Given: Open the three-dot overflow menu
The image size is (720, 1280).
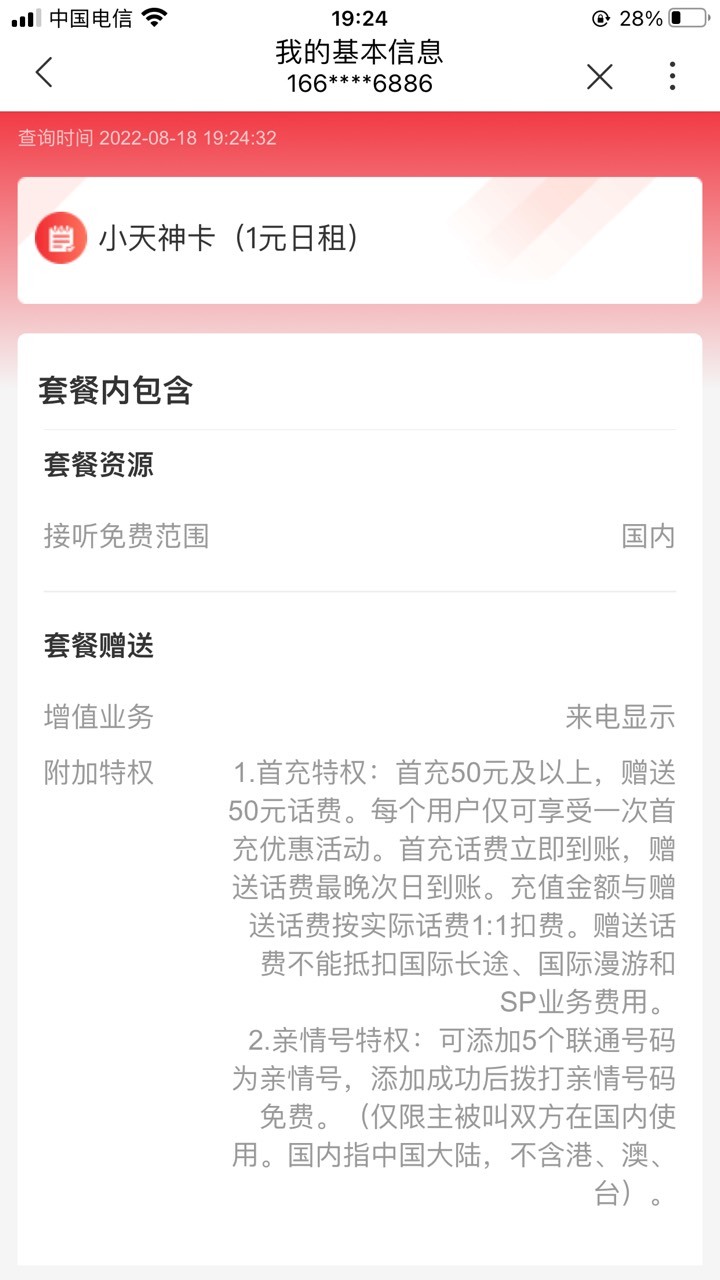Looking at the screenshot, I should point(672,76).
